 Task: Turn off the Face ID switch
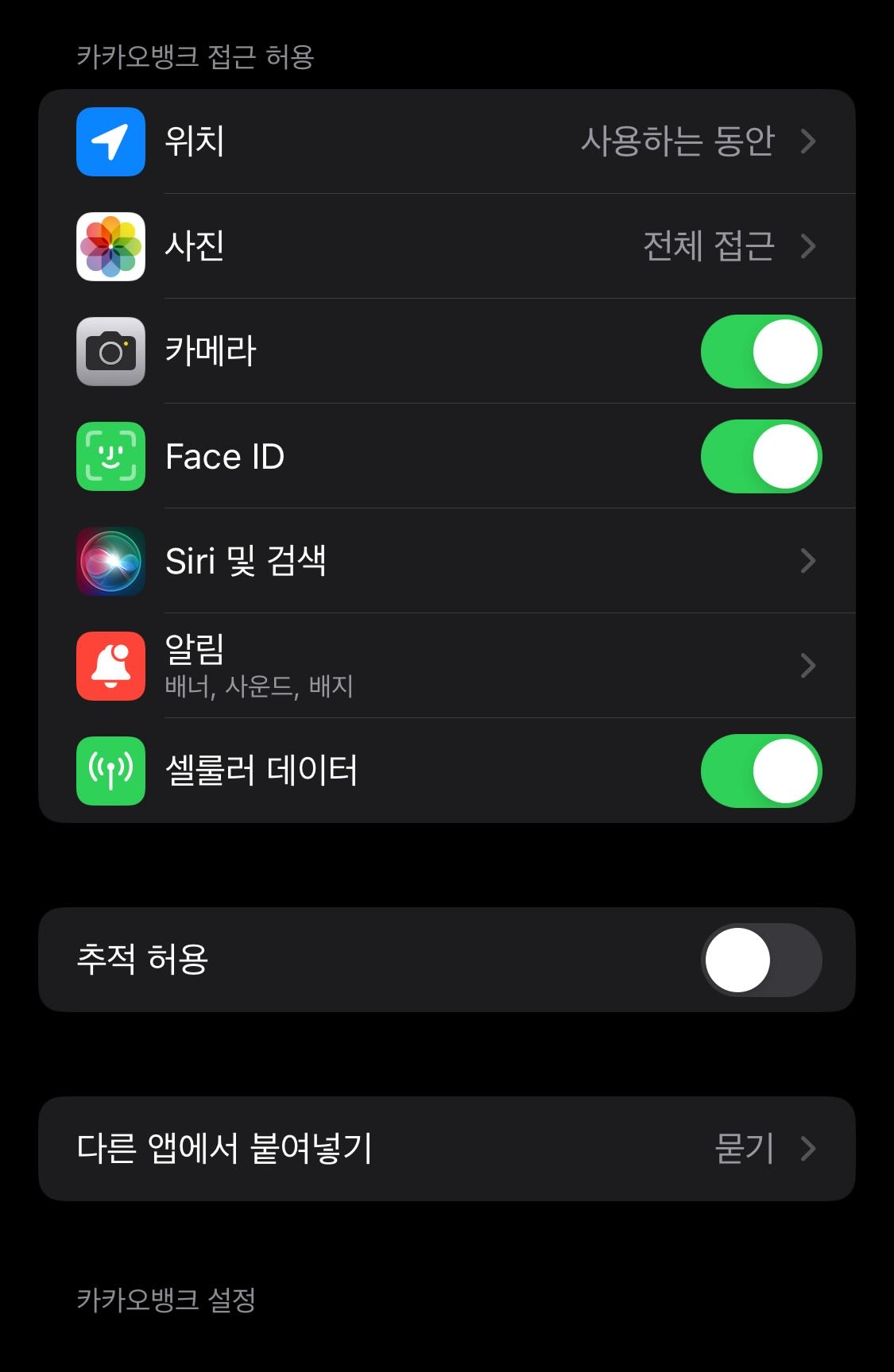point(761,457)
